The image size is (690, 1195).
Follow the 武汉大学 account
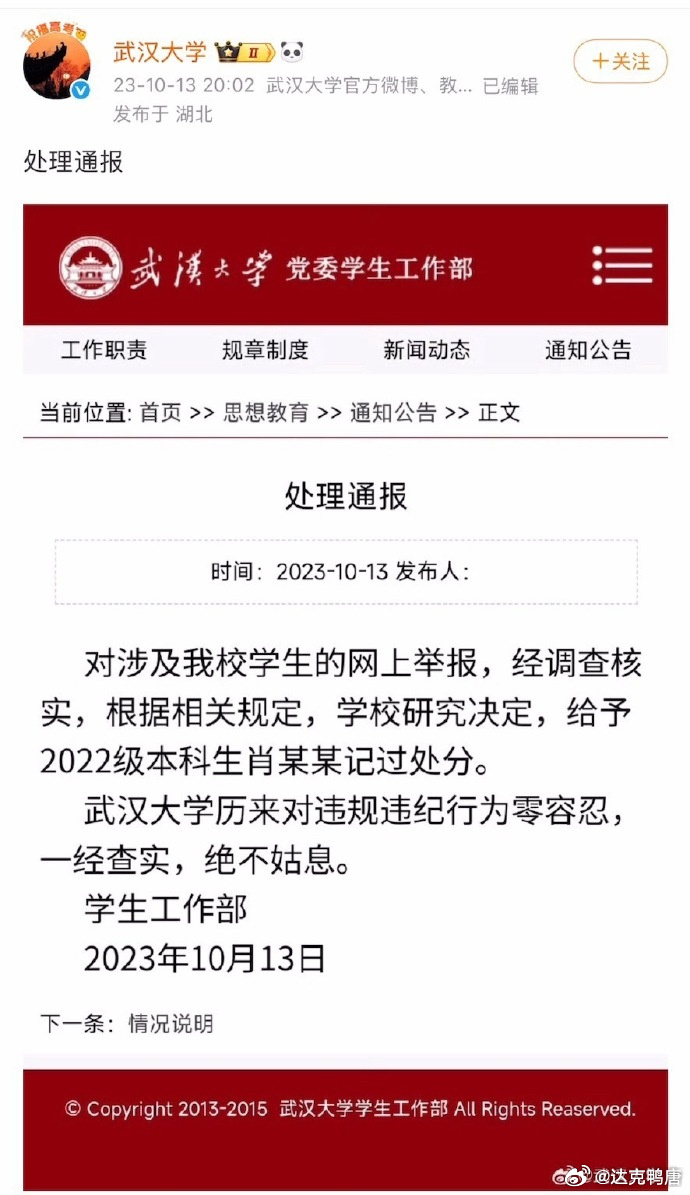coord(620,61)
